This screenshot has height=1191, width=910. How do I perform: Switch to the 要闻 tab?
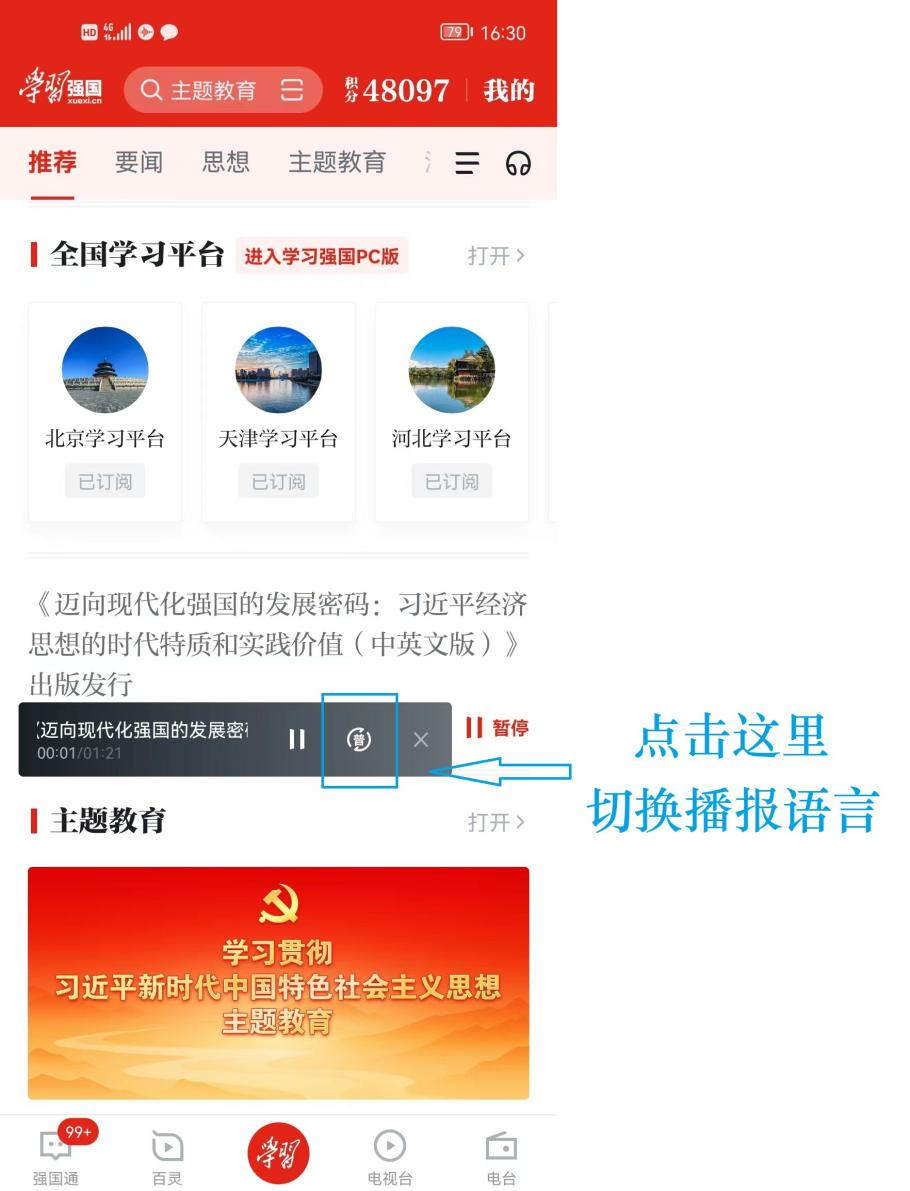click(138, 162)
